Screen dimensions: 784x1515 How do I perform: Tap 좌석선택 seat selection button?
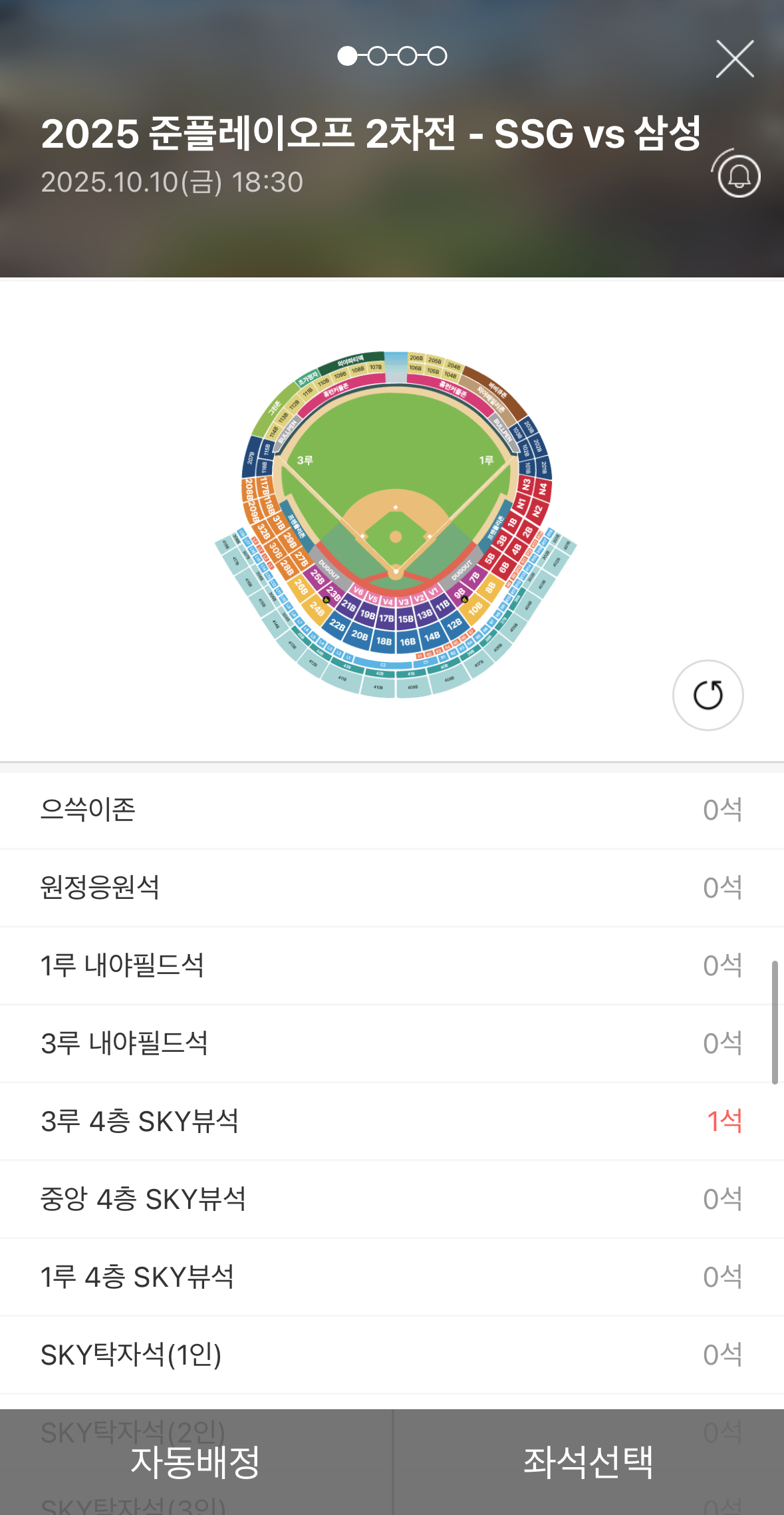[588, 1462]
